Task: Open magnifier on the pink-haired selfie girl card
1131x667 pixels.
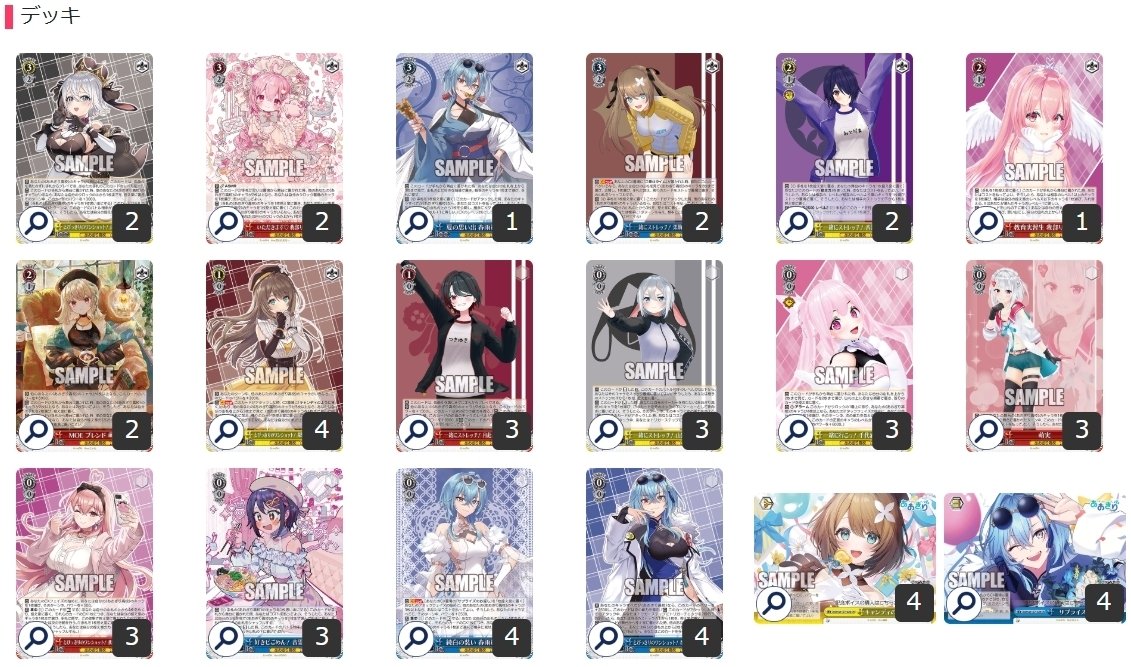Action: (x=36, y=638)
